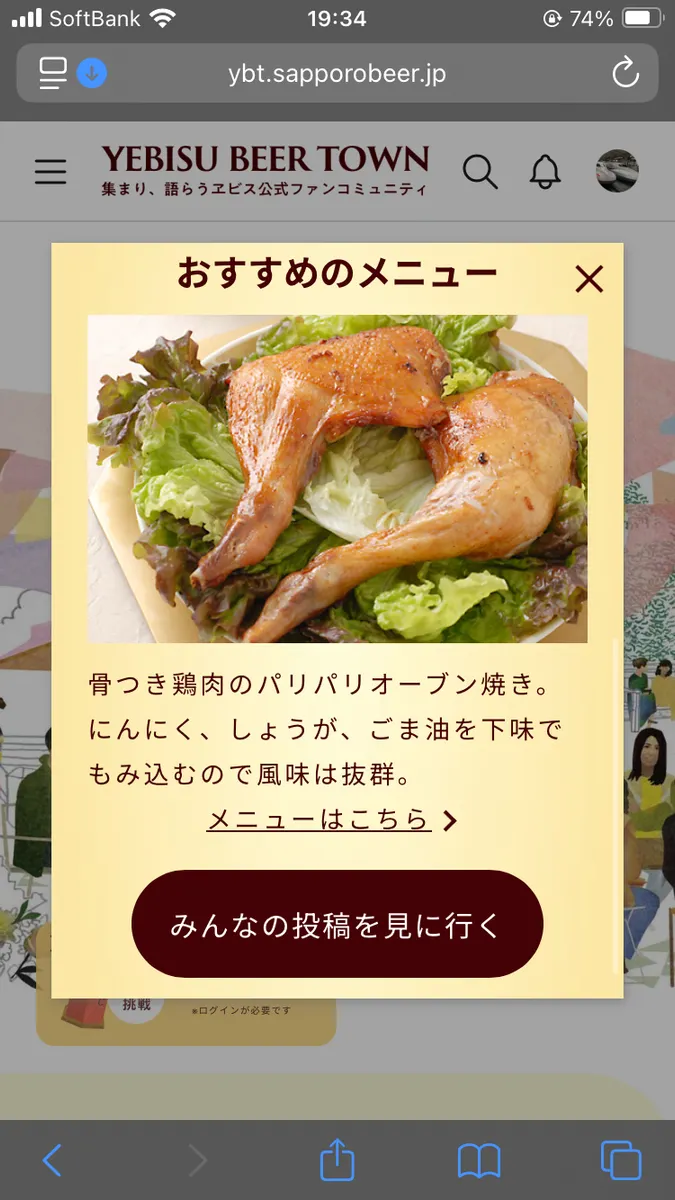Open Safari bookmarks

click(479, 1160)
